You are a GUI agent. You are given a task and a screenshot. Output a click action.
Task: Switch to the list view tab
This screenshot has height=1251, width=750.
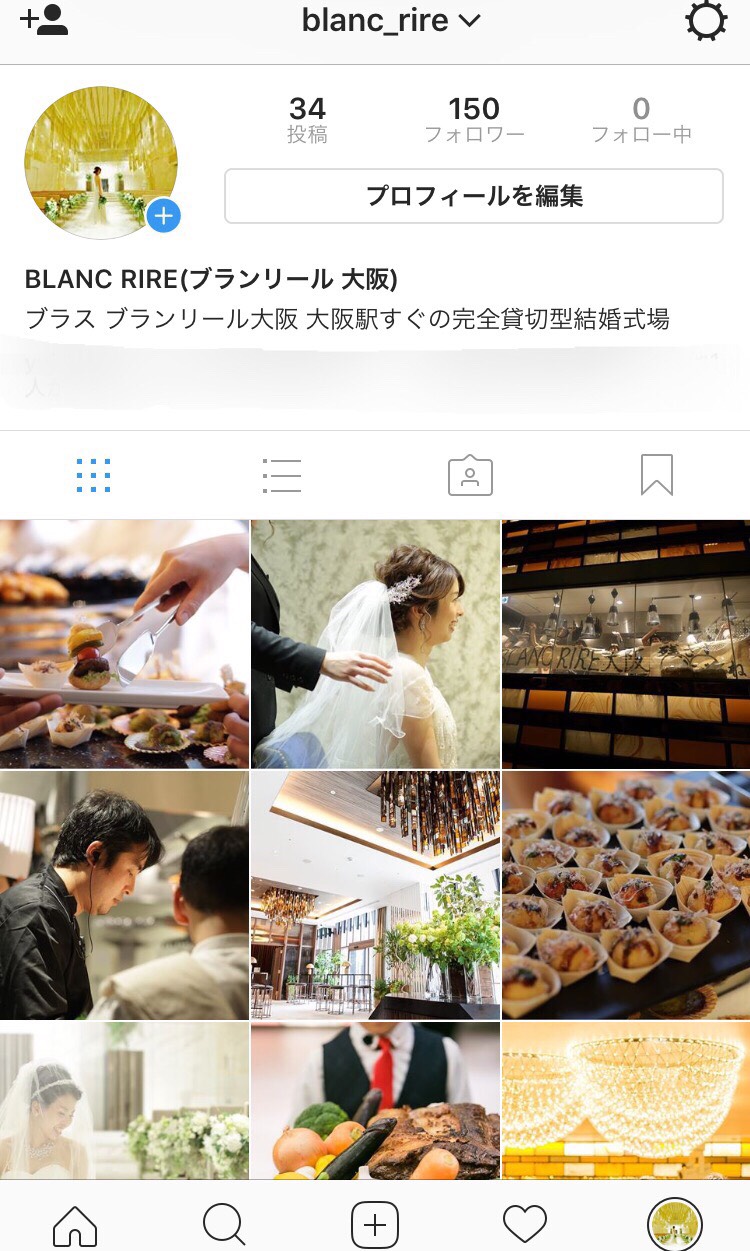(x=281, y=475)
